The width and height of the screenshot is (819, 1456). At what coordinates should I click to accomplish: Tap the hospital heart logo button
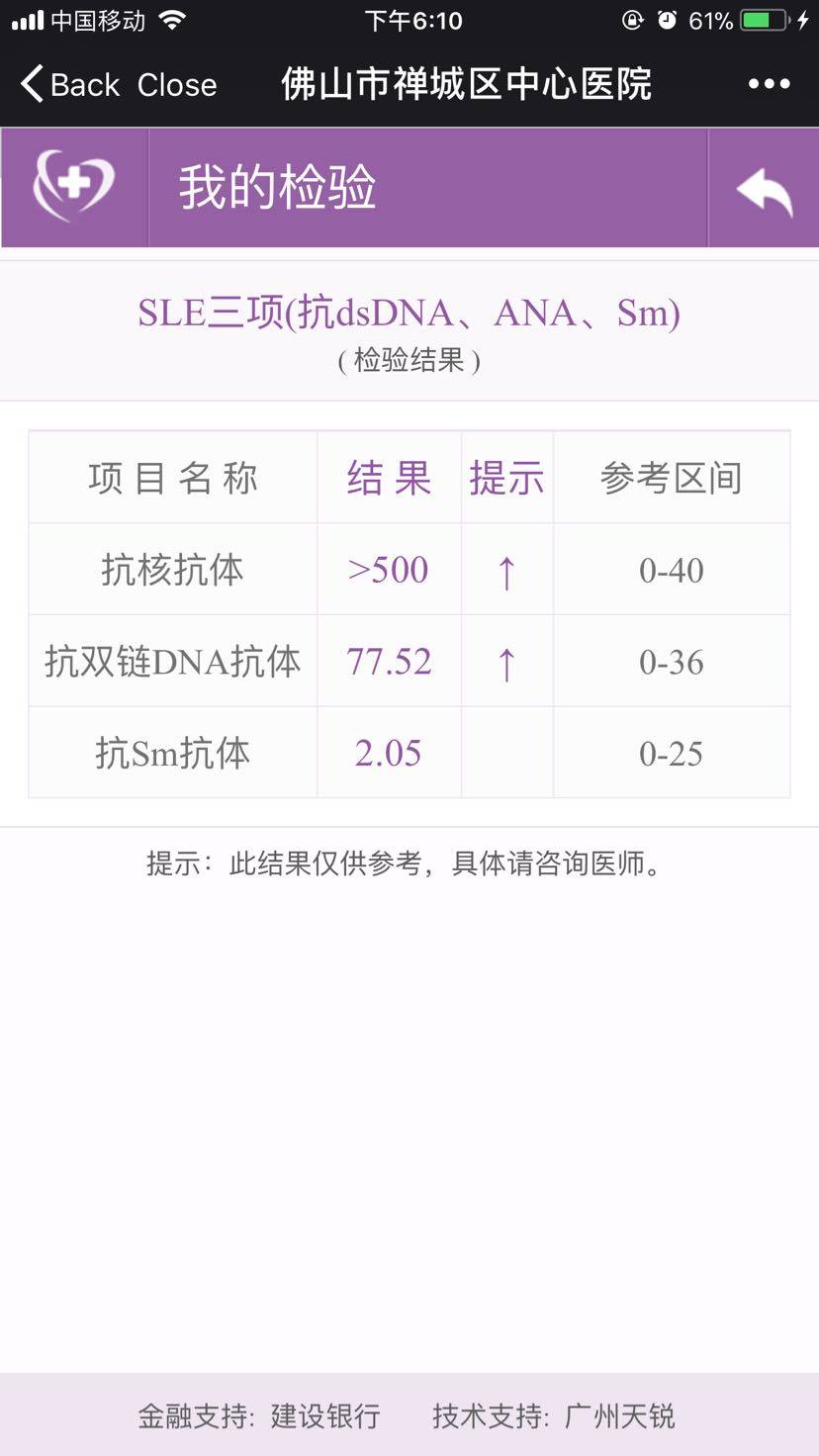[74, 186]
